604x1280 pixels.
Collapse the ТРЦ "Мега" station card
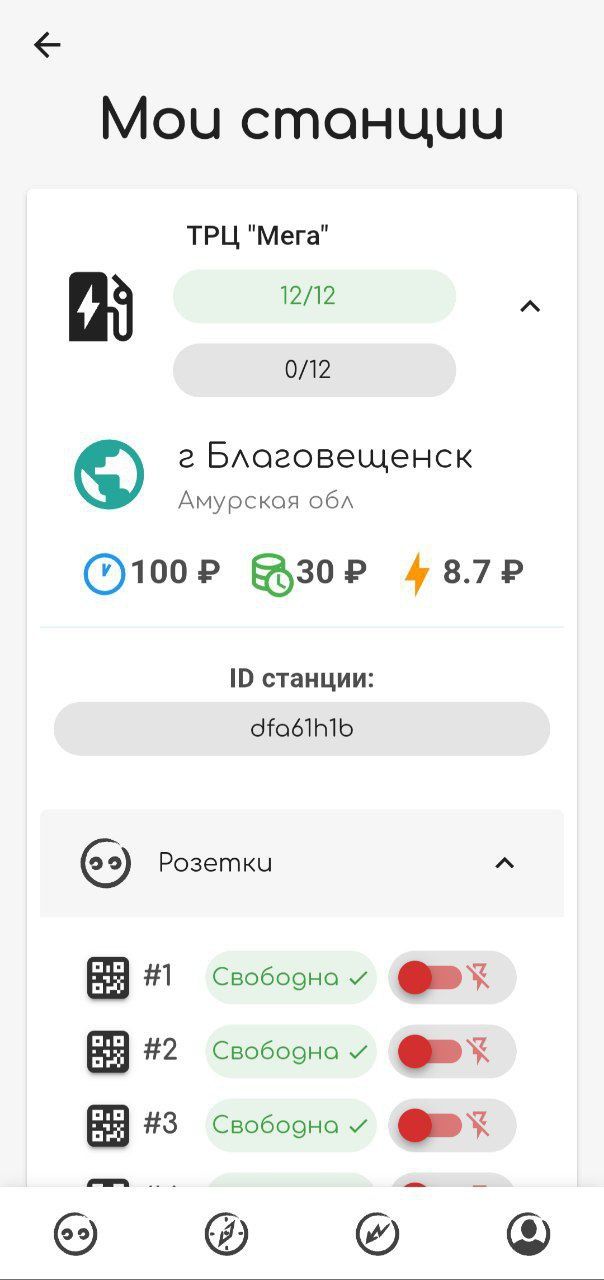click(530, 307)
